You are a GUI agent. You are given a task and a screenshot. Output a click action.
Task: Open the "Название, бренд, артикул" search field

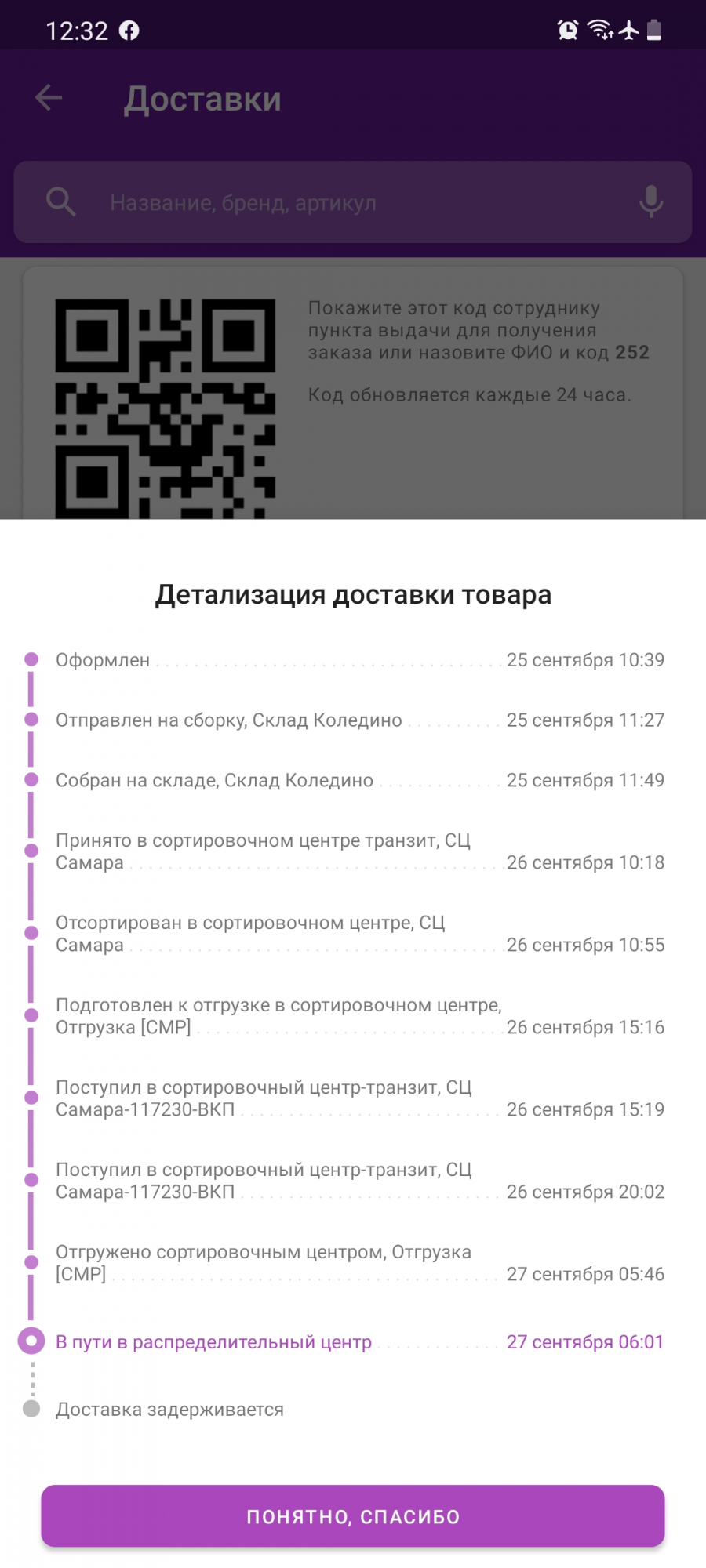[x=353, y=202]
